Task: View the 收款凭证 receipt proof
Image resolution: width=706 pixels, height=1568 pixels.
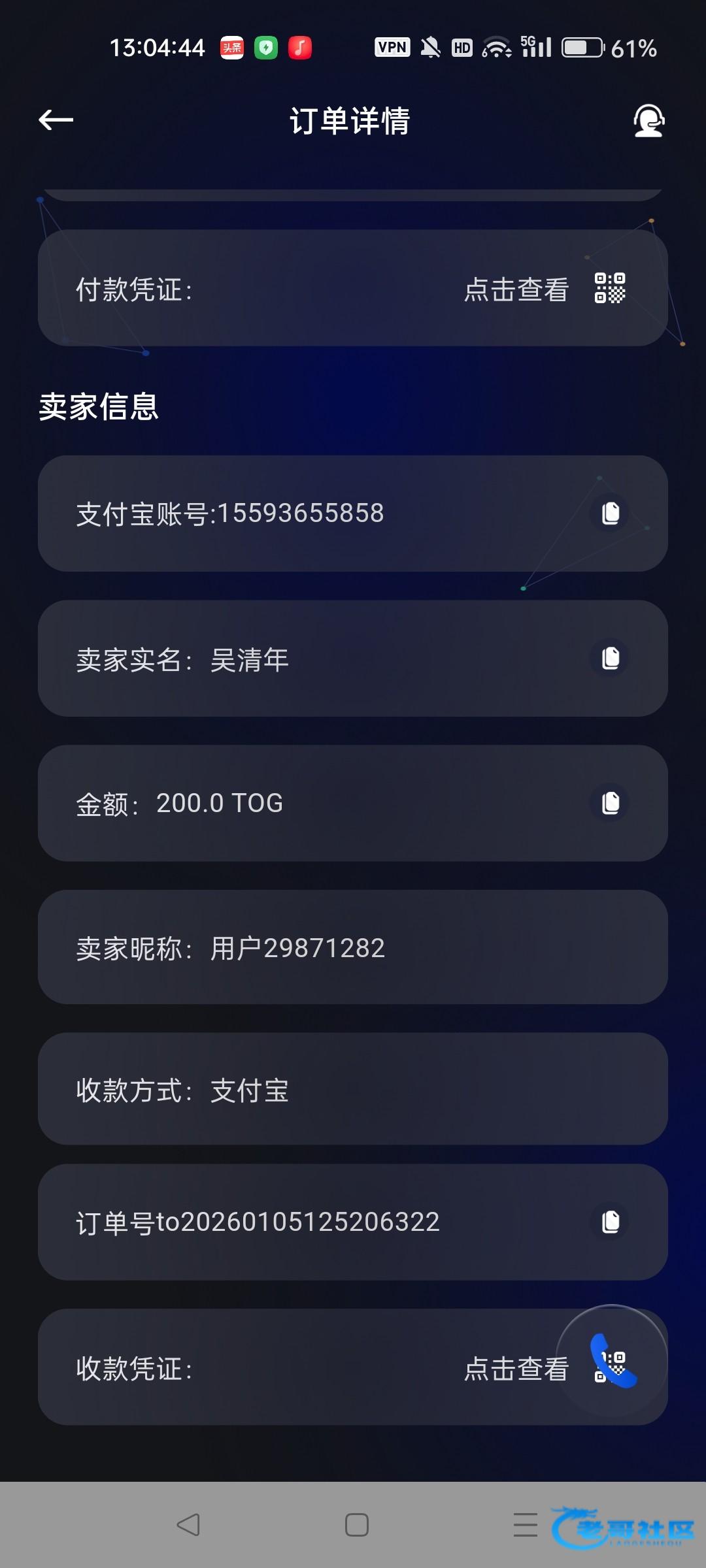Action: [x=515, y=1369]
